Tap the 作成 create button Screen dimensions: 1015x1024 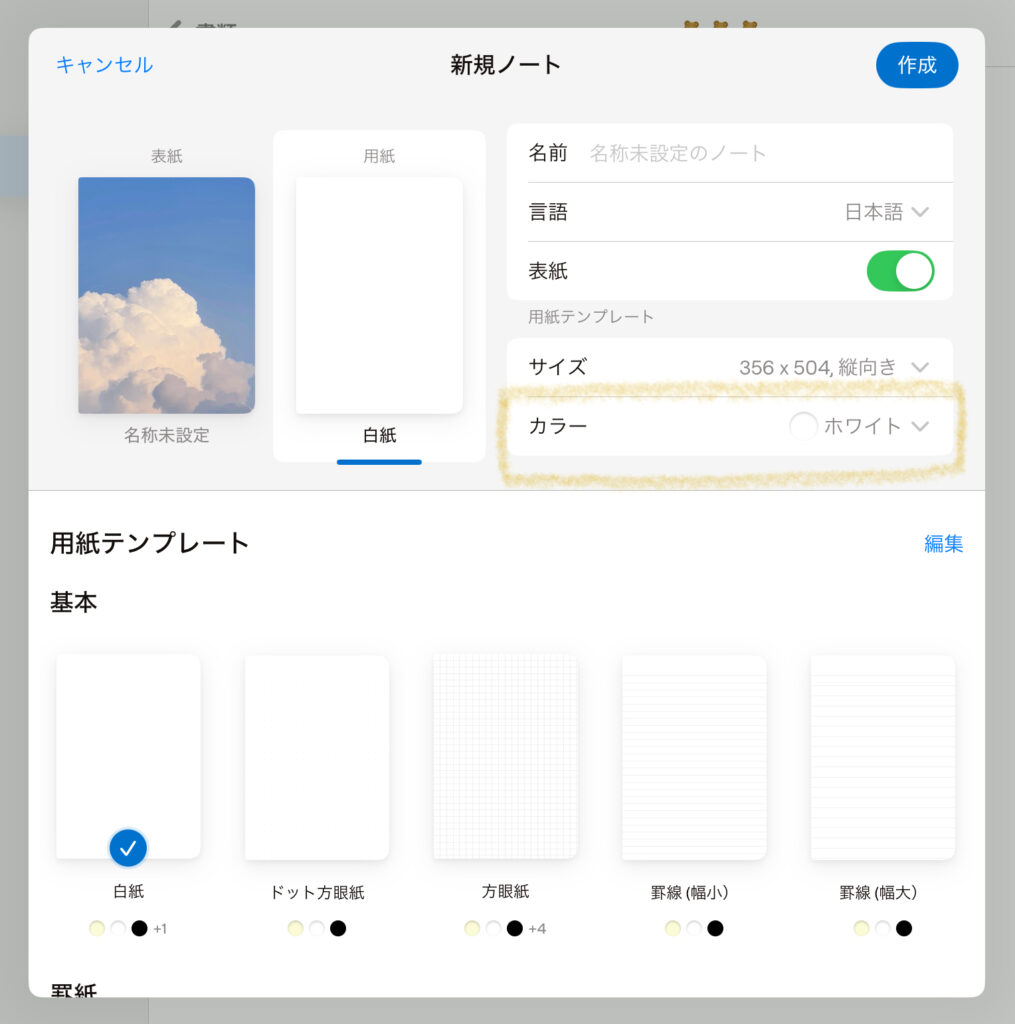pyautogui.click(x=916, y=65)
